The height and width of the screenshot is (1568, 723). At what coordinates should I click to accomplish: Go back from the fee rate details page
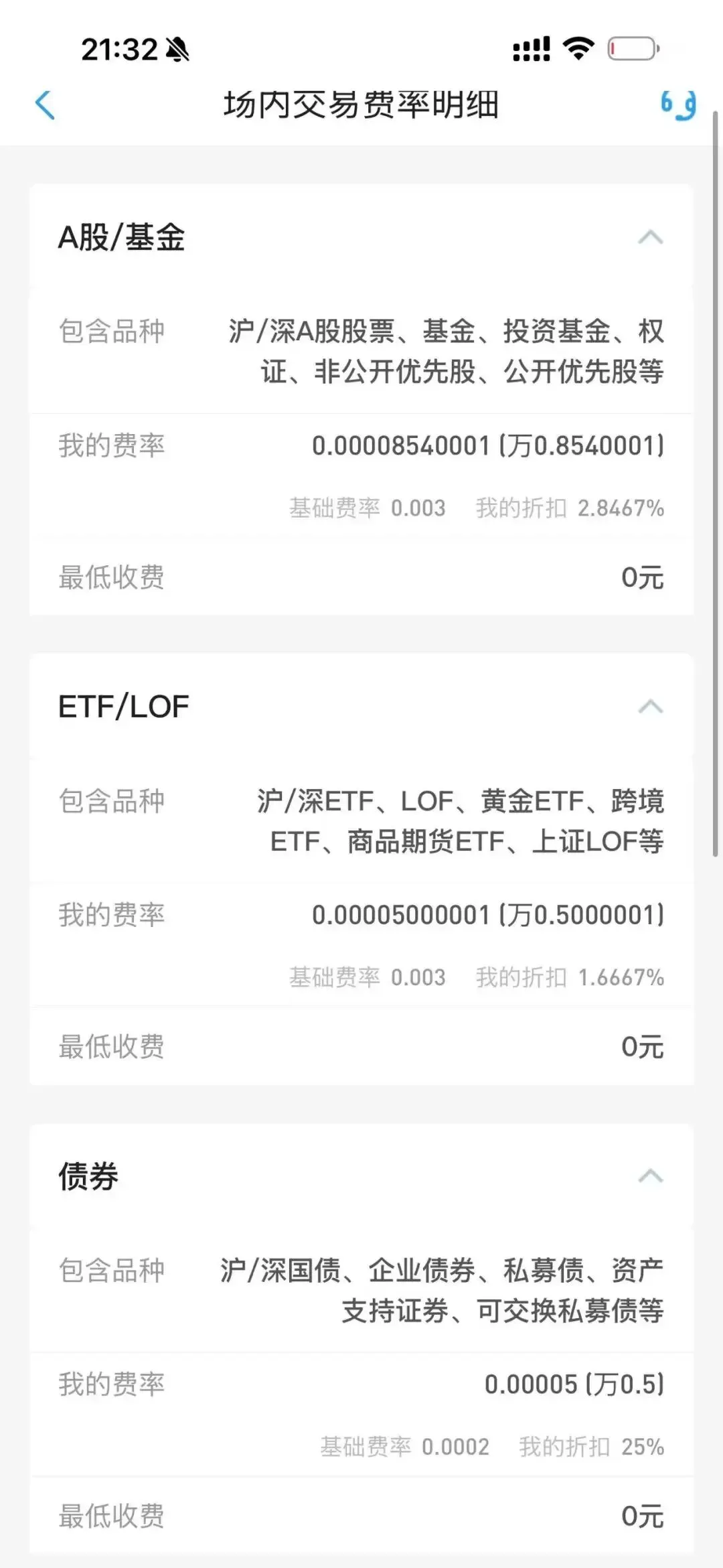click(45, 105)
